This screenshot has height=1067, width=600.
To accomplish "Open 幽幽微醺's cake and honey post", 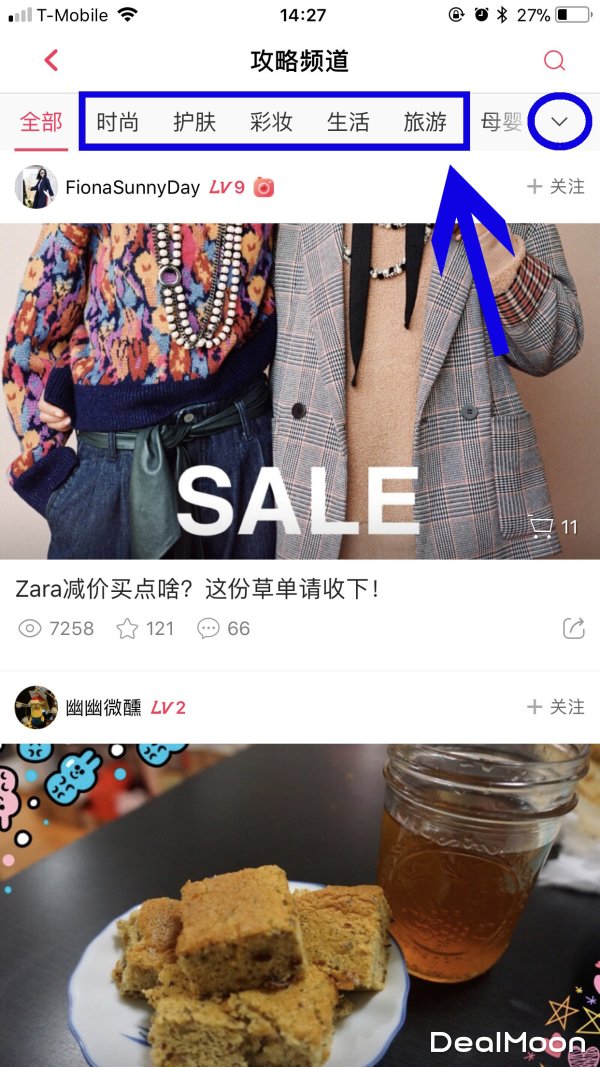I will coord(300,900).
